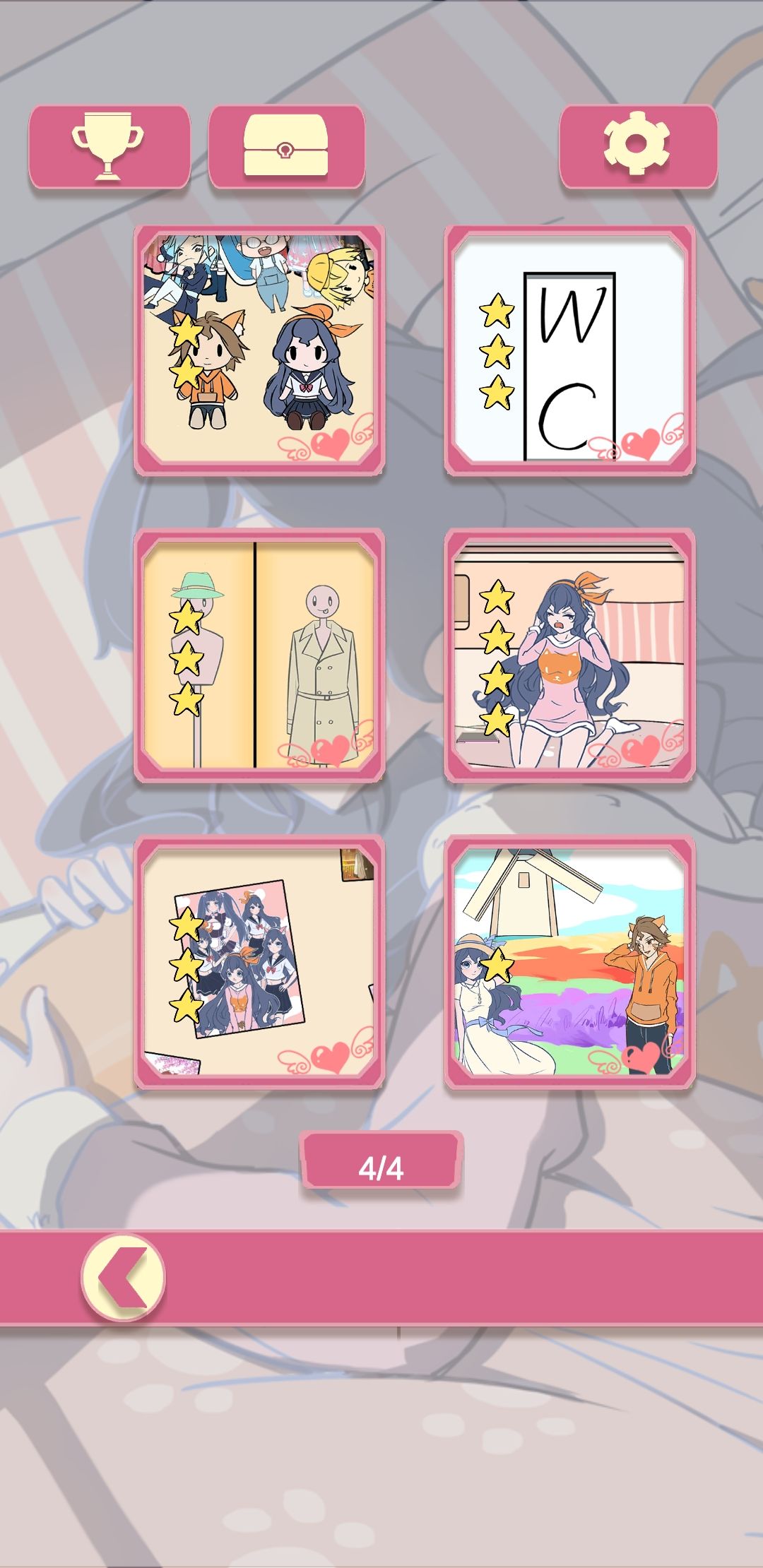Go to the previous page arrow
763x1568 pixels.
pyautogui.click(x=123, y=1277)
